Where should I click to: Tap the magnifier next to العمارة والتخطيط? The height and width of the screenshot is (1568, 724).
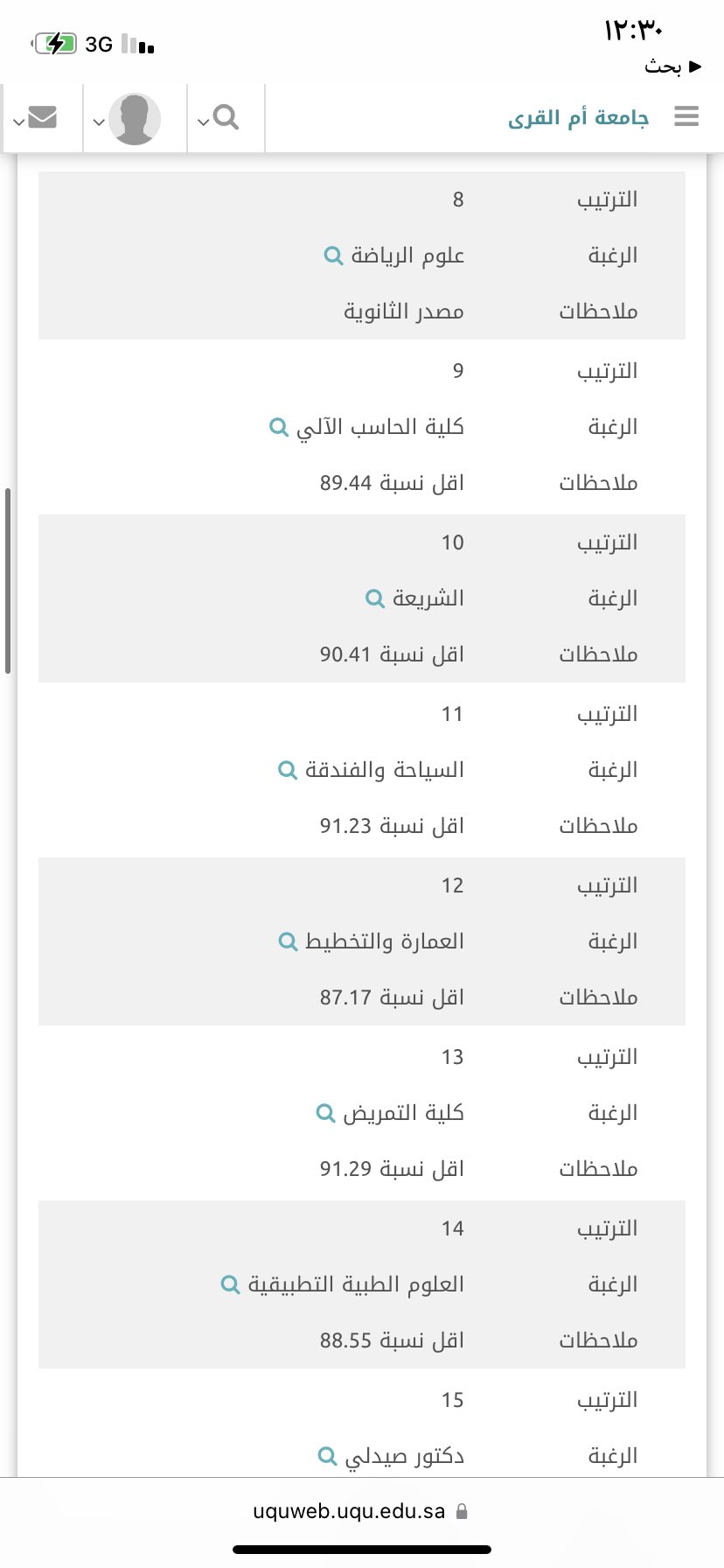pyautogui.click(x=287, y=941)
